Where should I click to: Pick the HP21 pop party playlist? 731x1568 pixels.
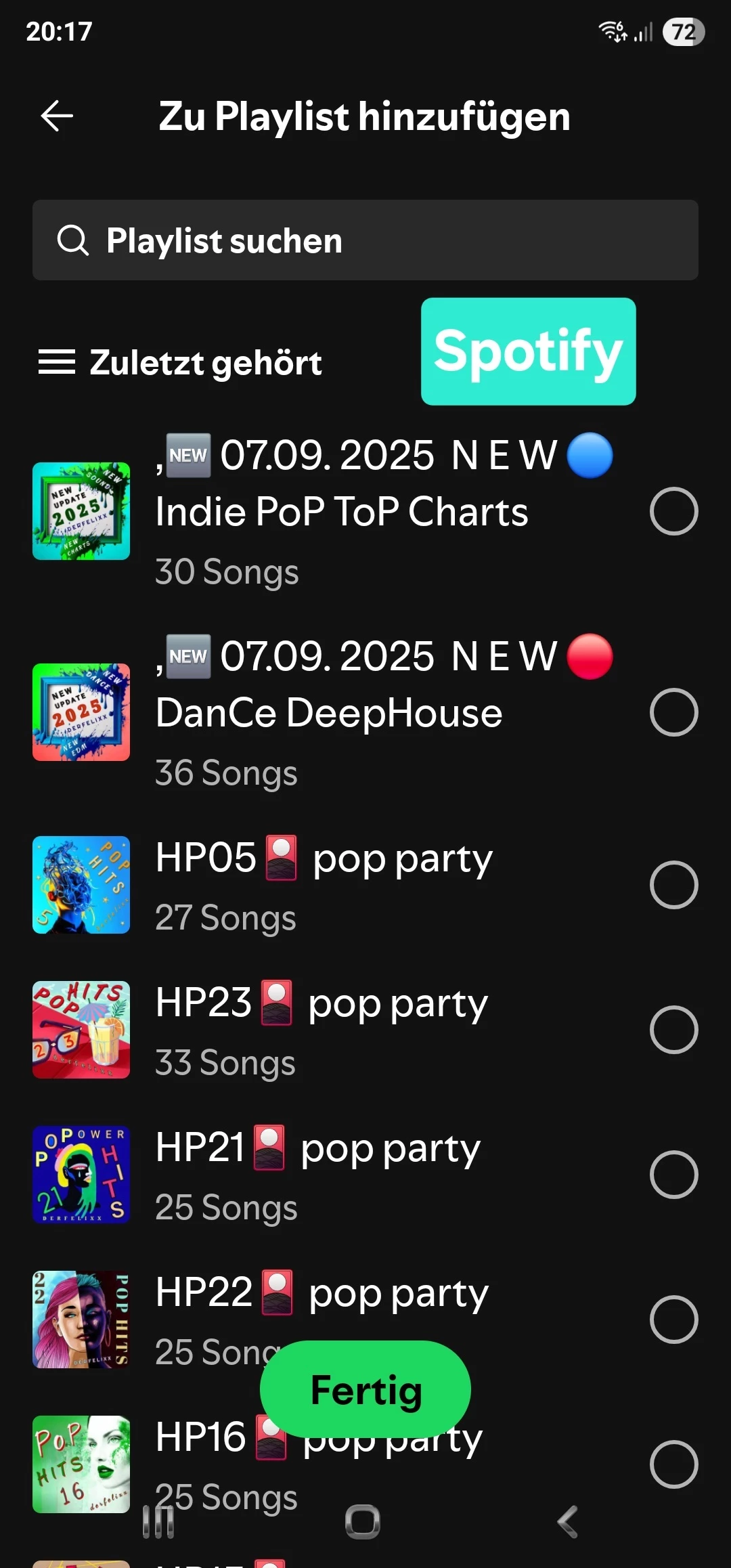click(x=673, y=1175)
